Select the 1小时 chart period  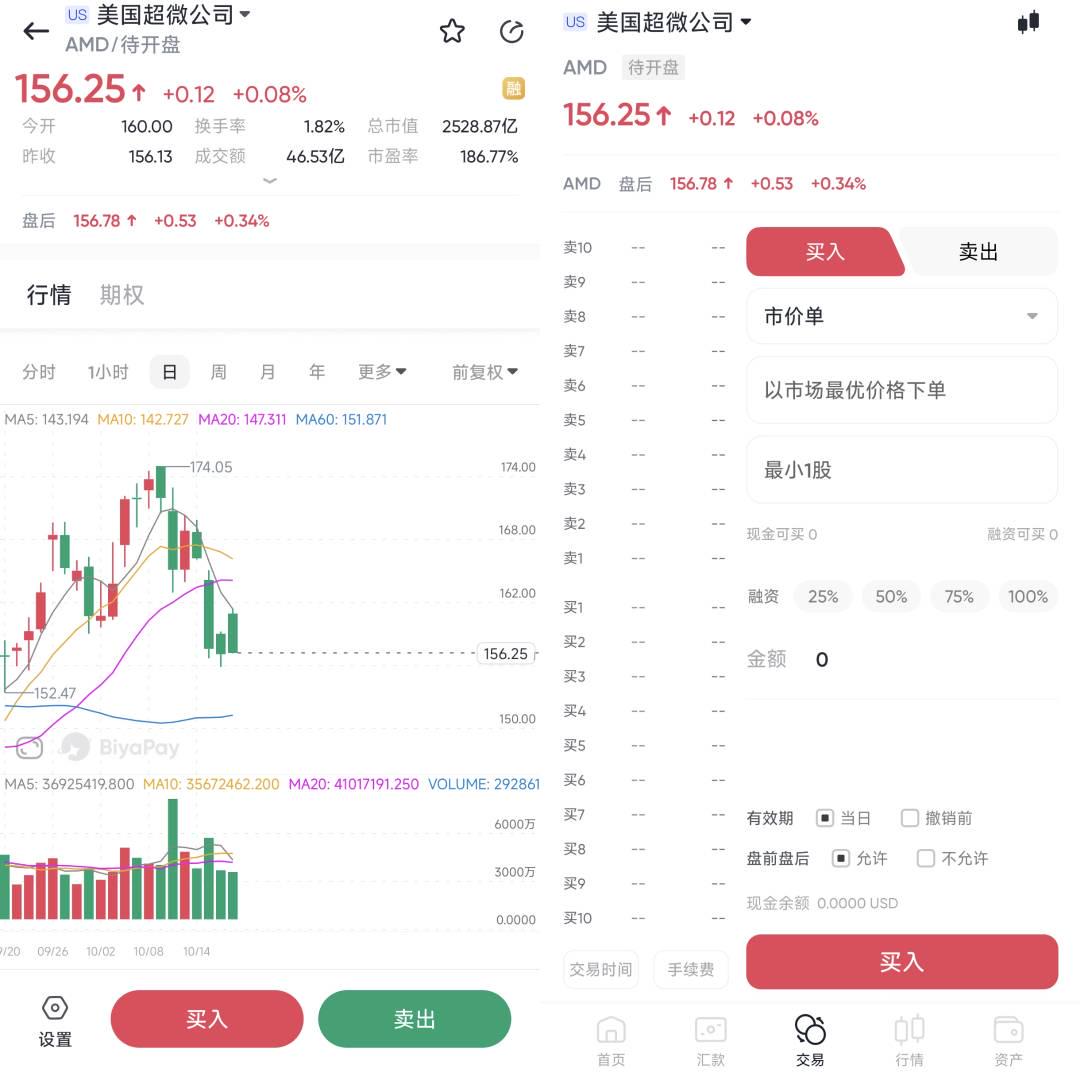point(108,372)
